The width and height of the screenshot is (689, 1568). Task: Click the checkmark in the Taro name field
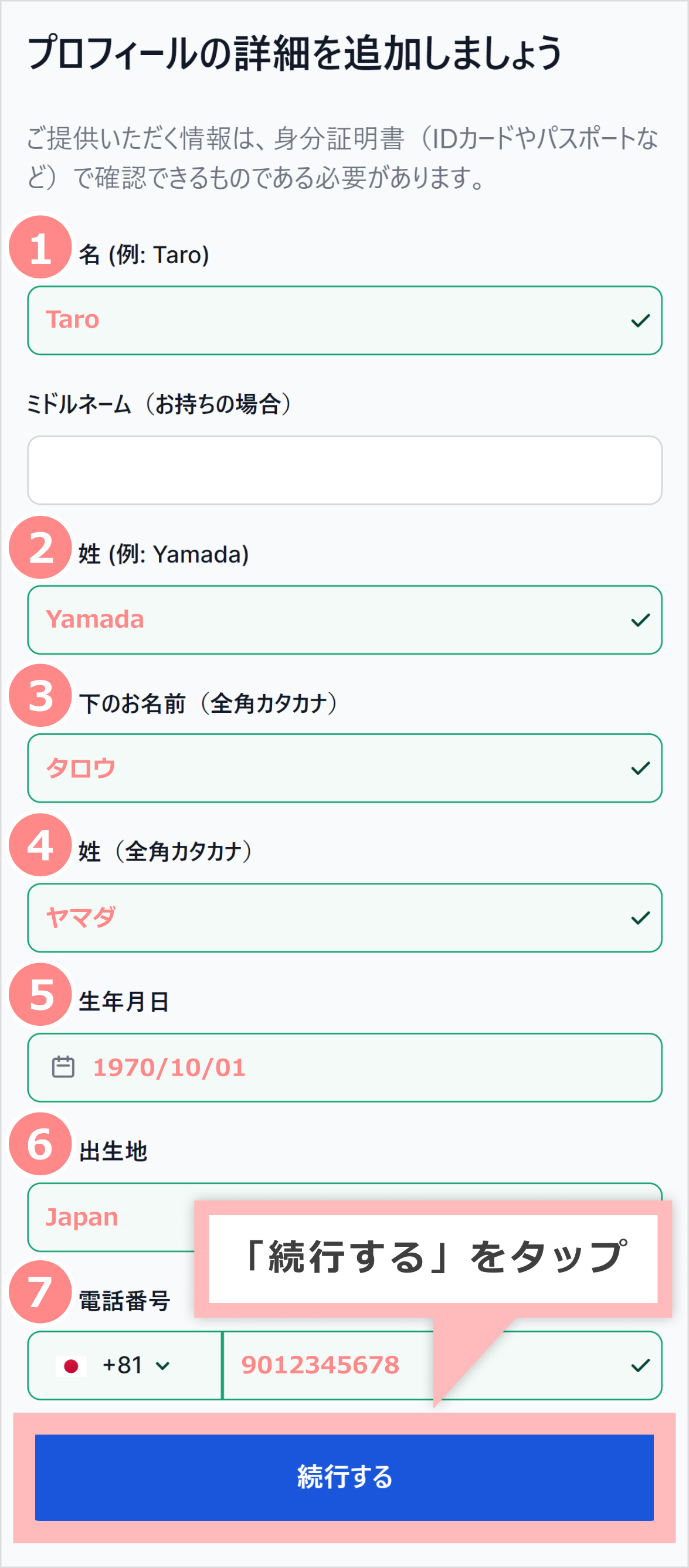click(641, 321)
